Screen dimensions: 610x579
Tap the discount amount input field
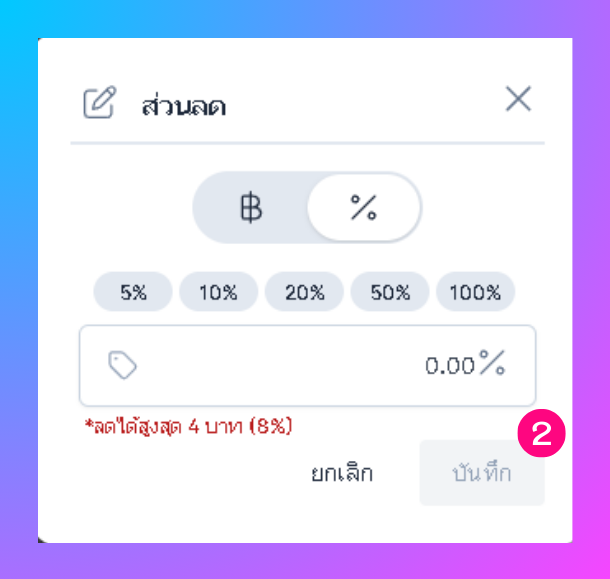tap(307, 365)
